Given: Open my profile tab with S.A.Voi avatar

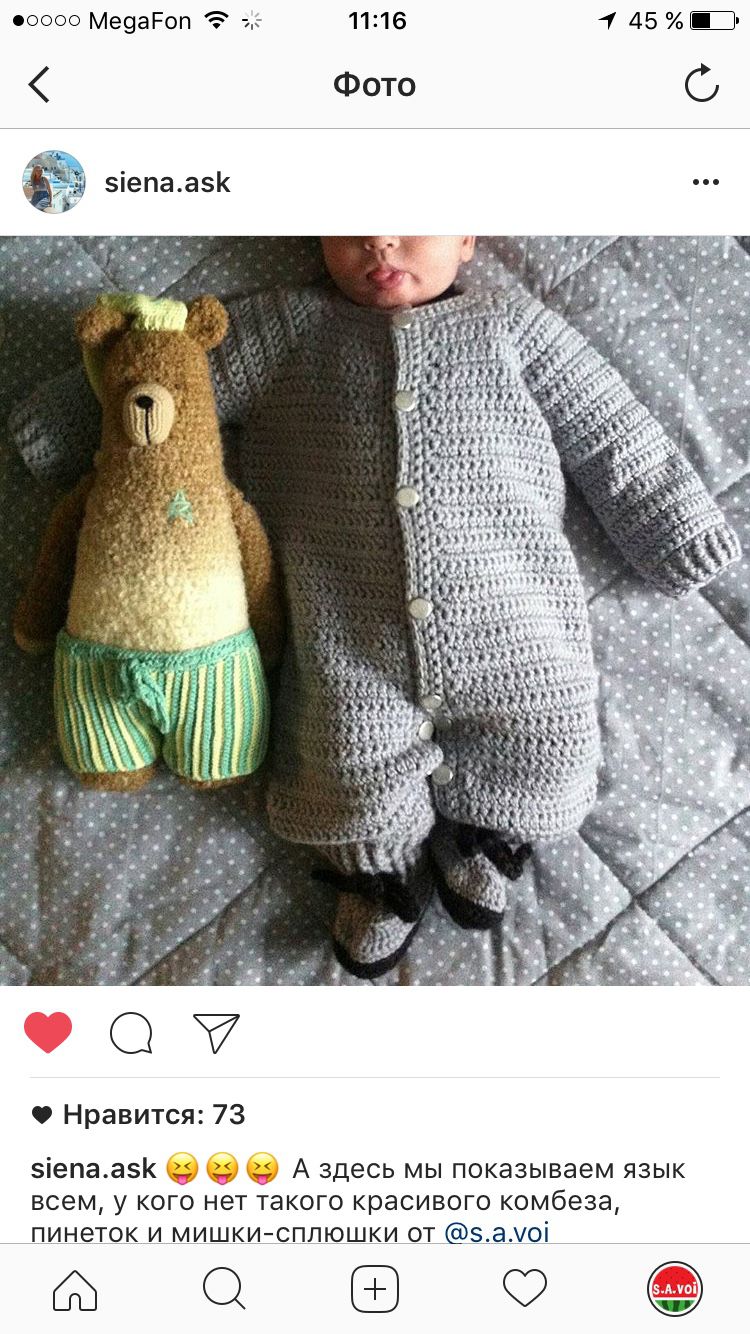Looking at the screenshot, I should 675,1289.
